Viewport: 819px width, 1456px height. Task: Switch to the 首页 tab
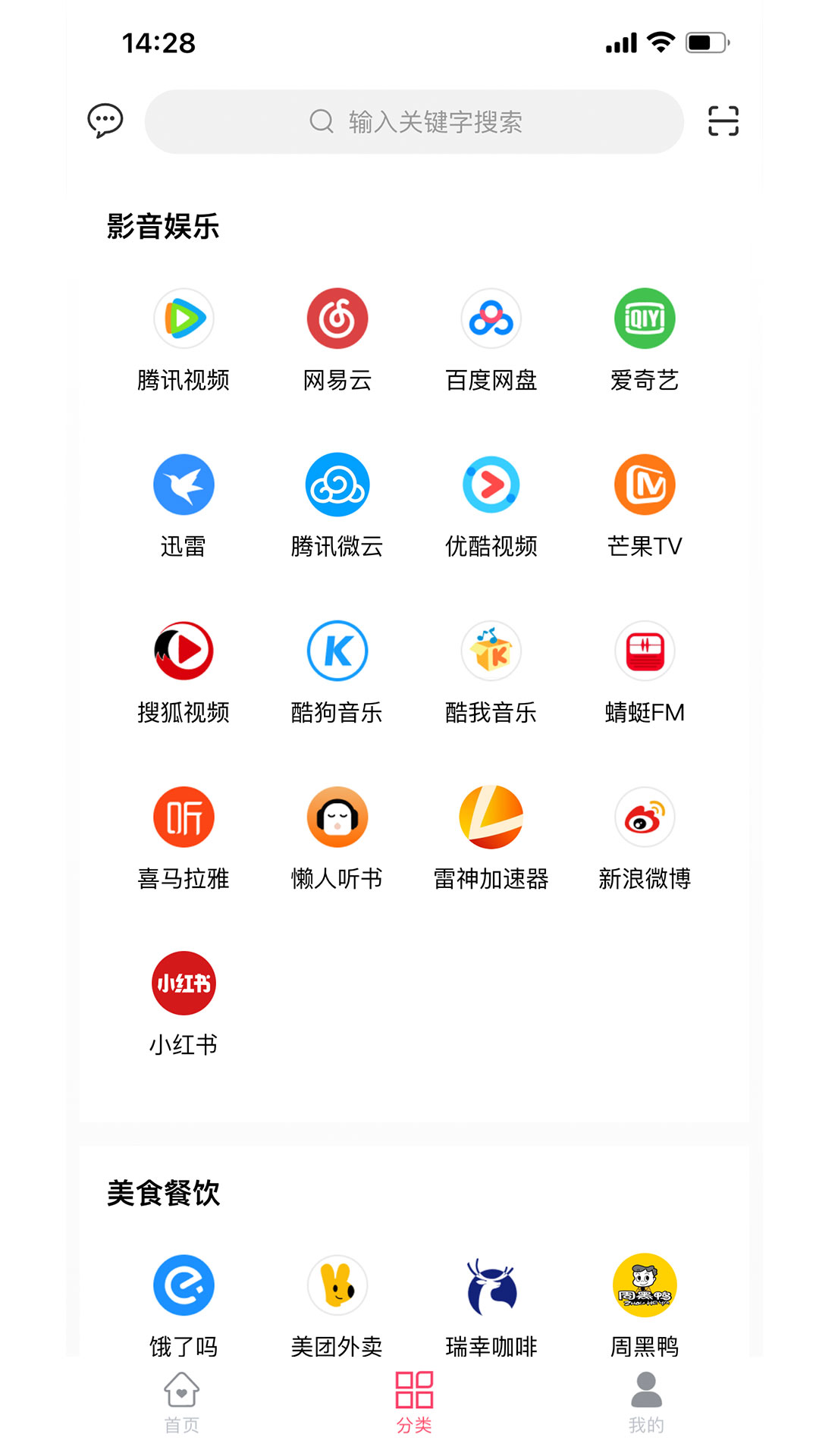click(182, 1407)
